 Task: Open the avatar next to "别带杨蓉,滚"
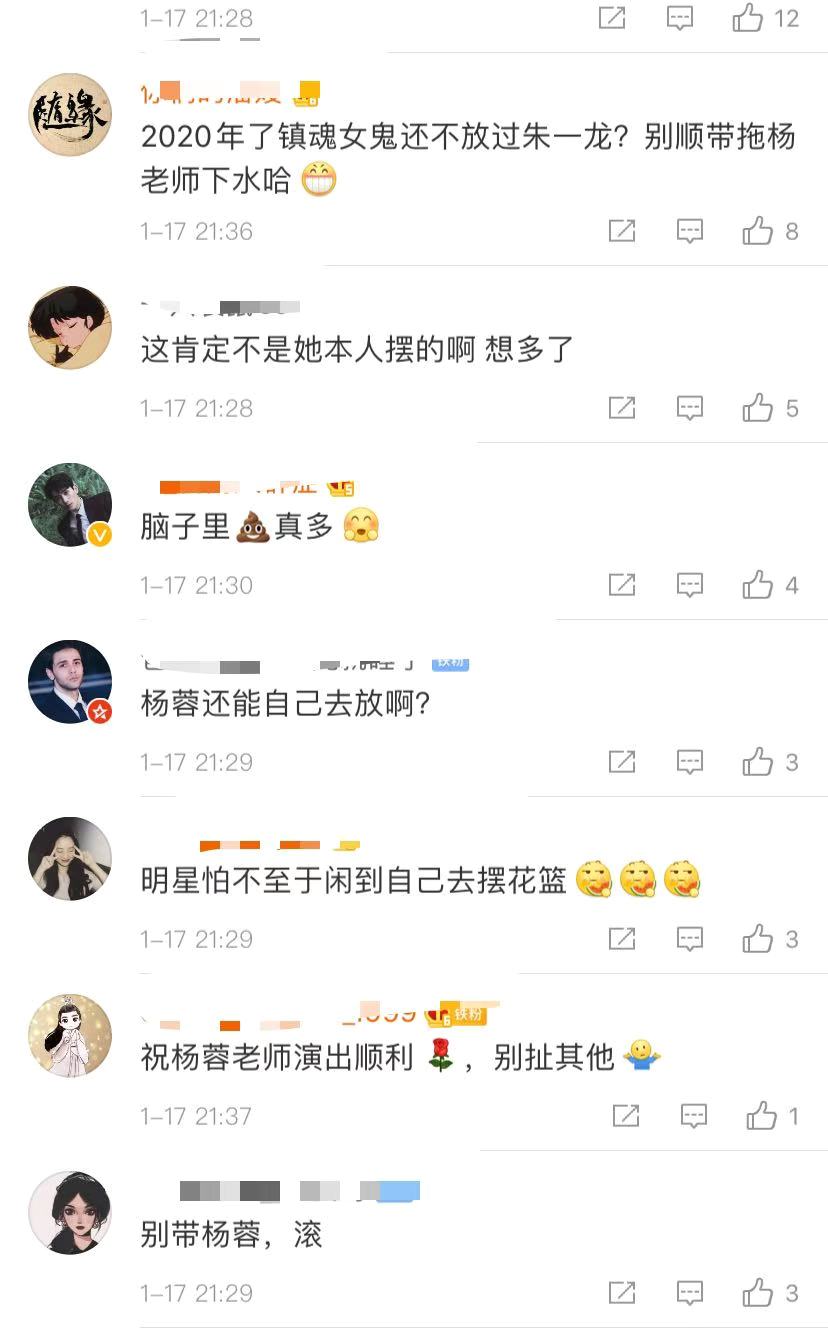(70, 1213)
